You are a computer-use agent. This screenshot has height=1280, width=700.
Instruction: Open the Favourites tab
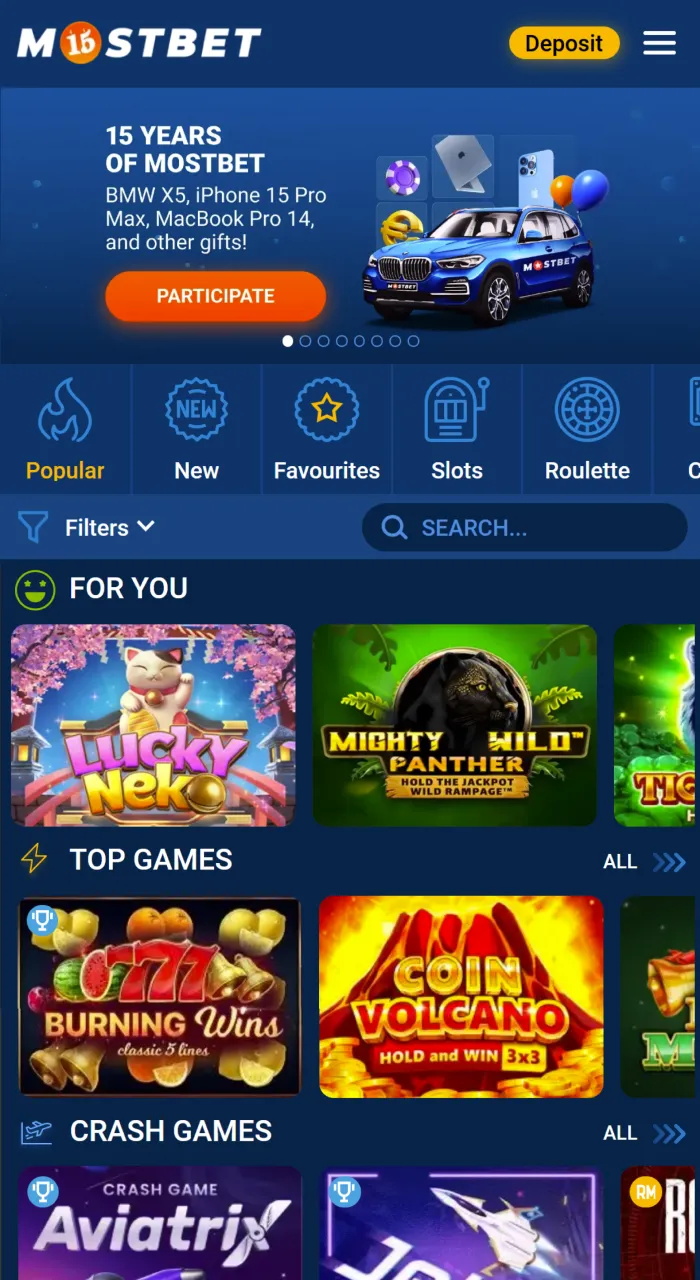coord(327,430)
